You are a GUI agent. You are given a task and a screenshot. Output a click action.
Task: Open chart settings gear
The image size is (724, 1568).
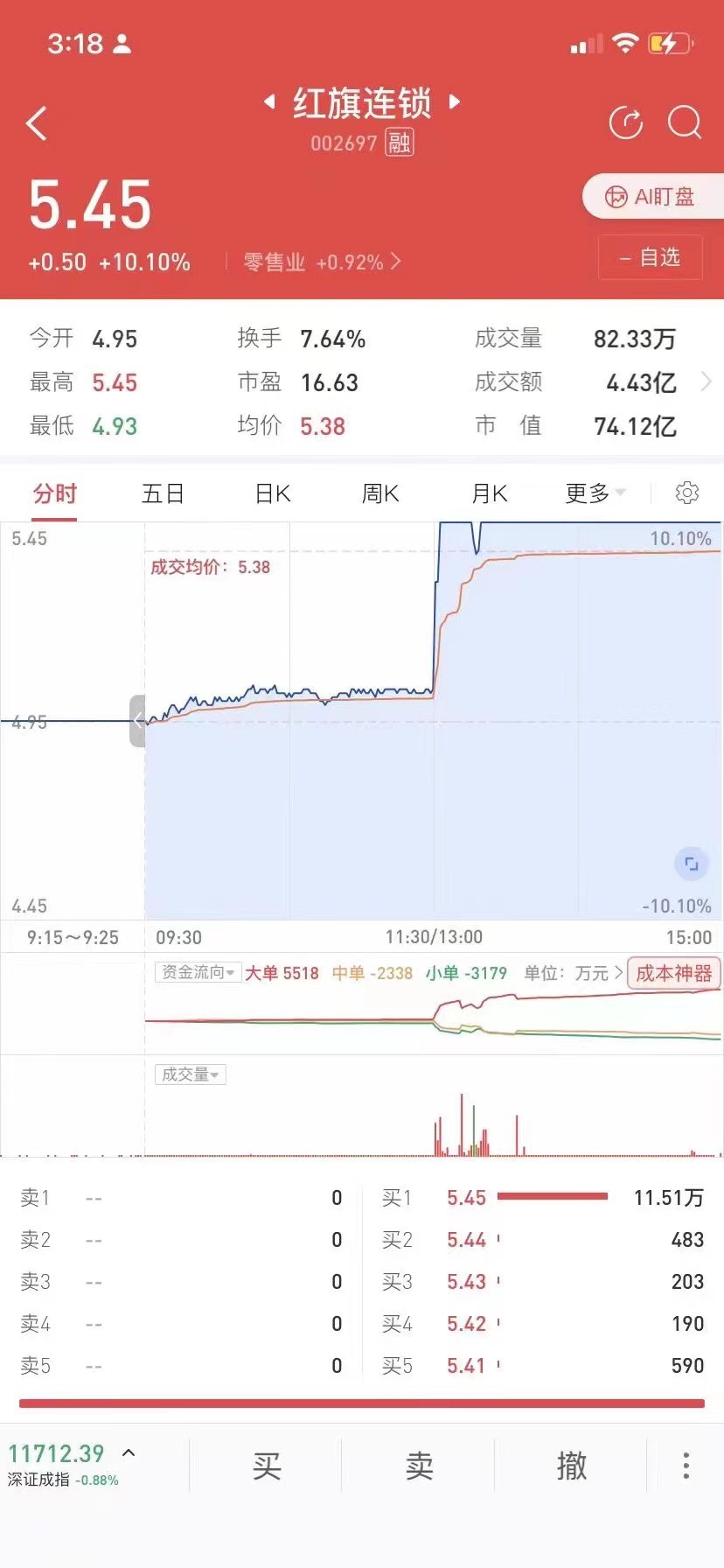(687, 493)
